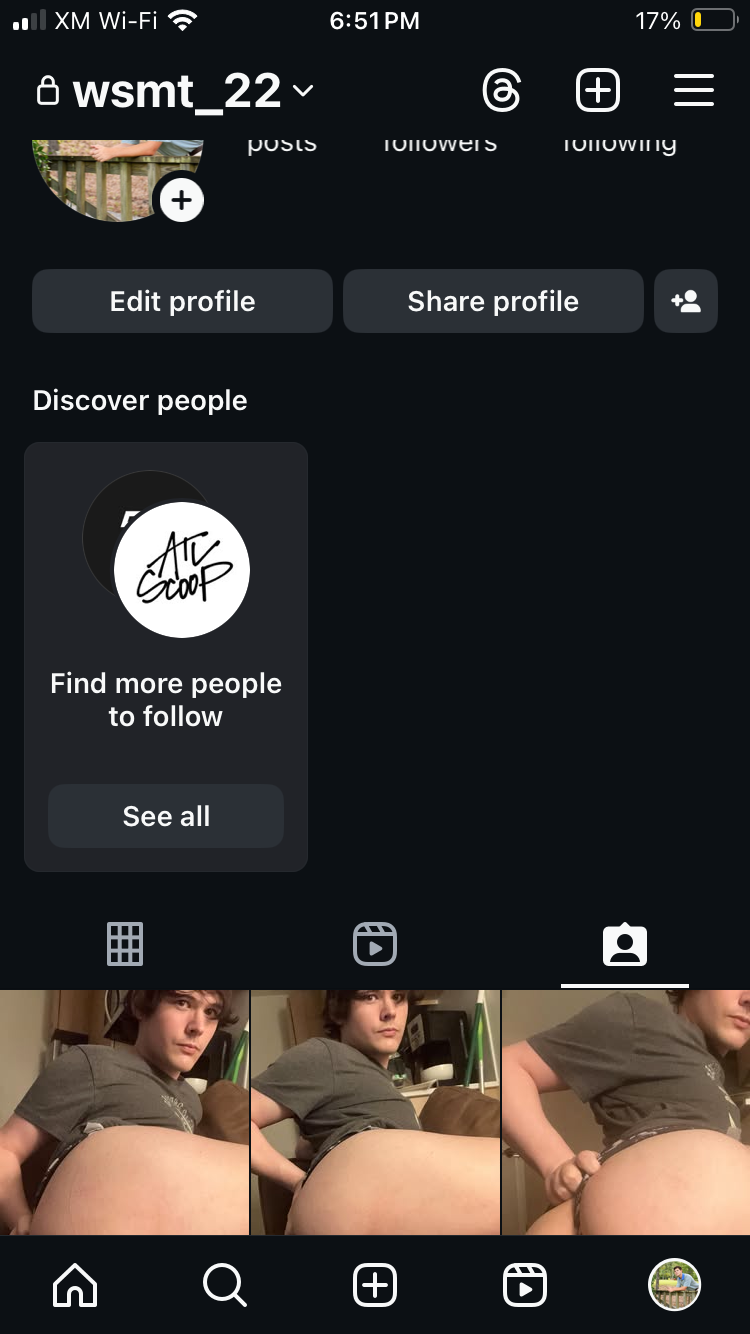Toggle the discover people add-person icon button
Screen dimensions: 750x1334
coord(686,301)
